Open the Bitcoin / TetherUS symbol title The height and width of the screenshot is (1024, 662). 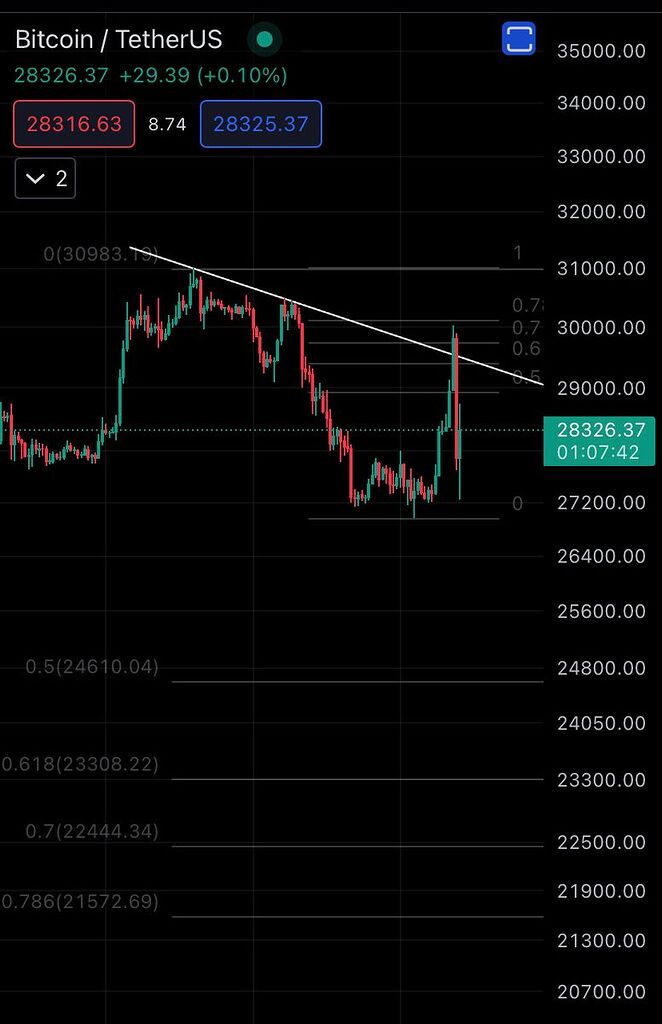[x=118, y=40]
